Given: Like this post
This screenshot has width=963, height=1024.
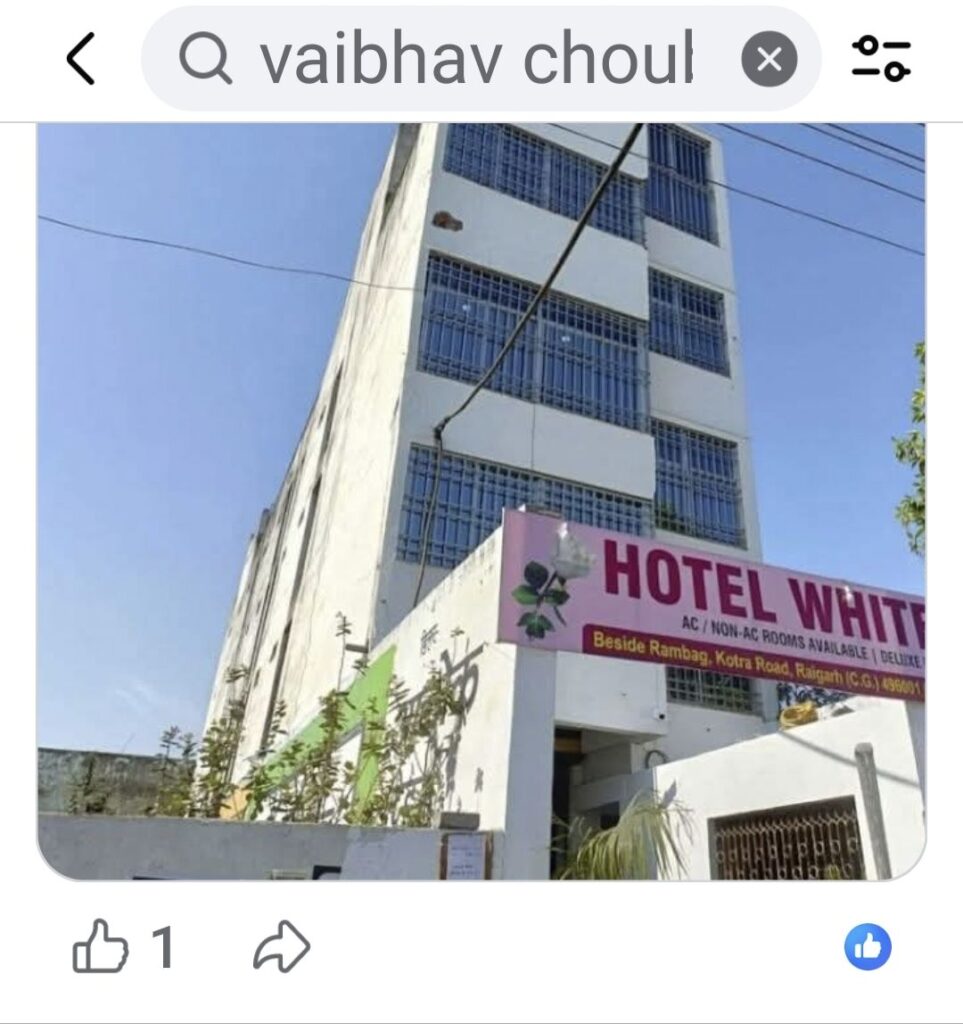Looking at the screenshot, I should point(101,947).
